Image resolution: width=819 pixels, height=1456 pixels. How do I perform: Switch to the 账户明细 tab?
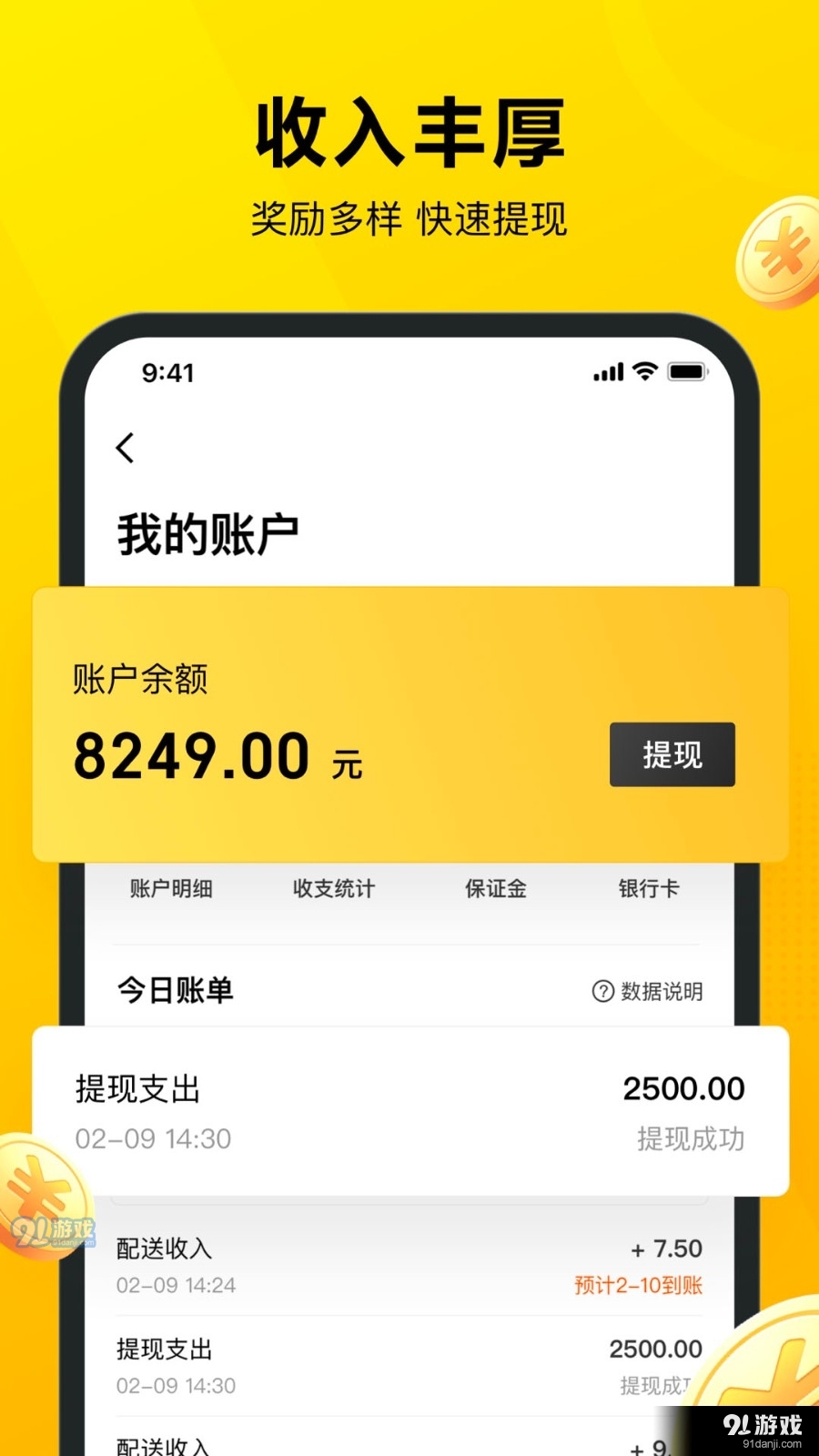coord(173,889)
